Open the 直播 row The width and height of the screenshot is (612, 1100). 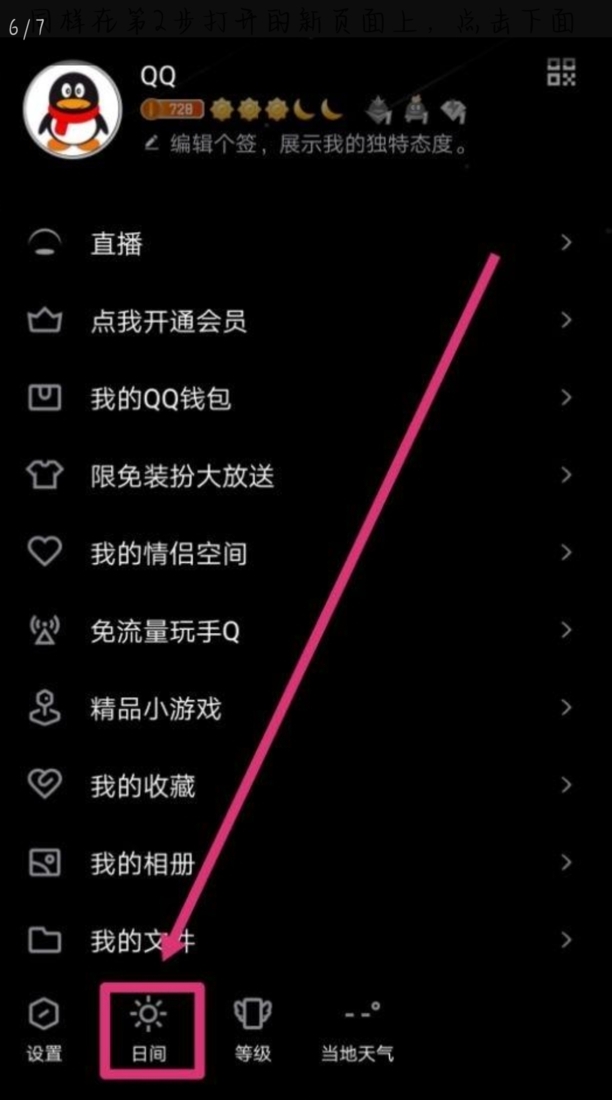click(300, 243)
